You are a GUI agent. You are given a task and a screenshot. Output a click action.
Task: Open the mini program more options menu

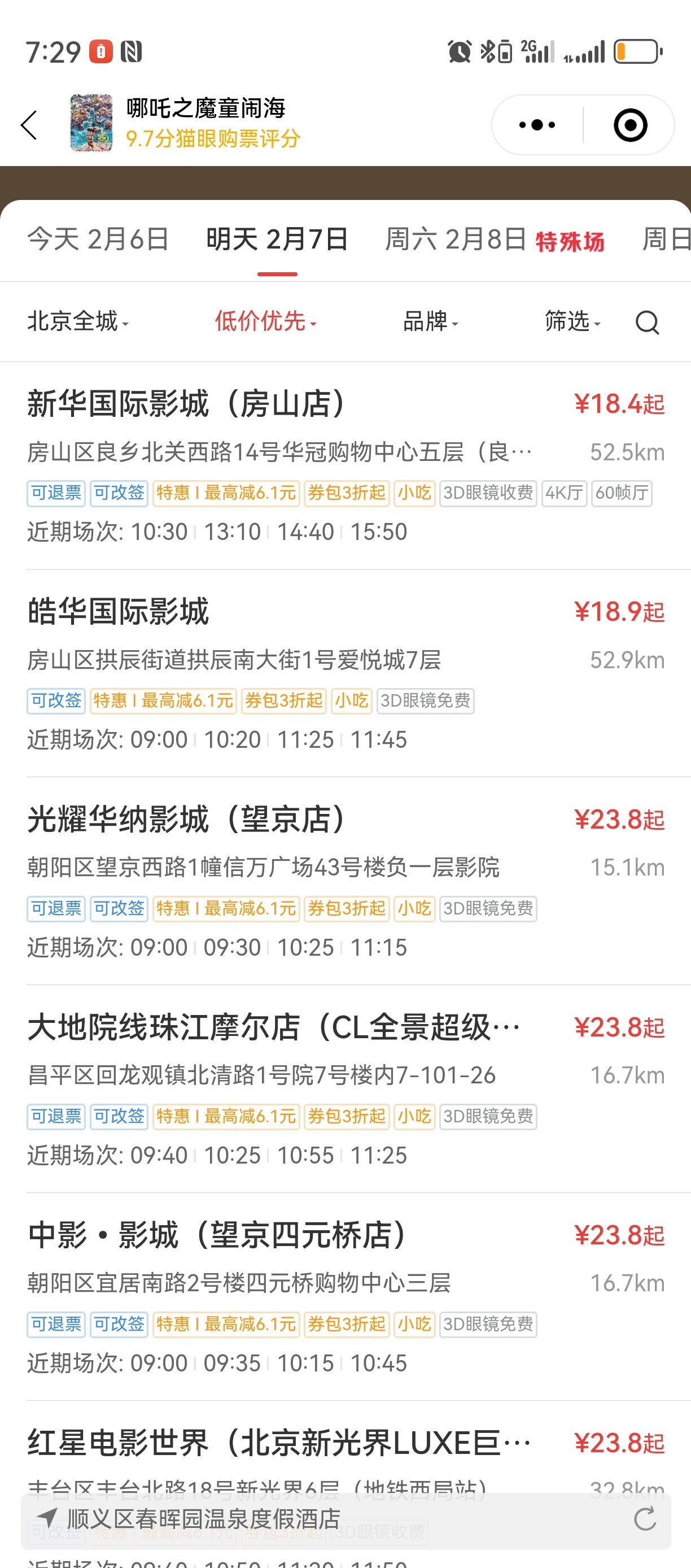[x=536, y=125]
